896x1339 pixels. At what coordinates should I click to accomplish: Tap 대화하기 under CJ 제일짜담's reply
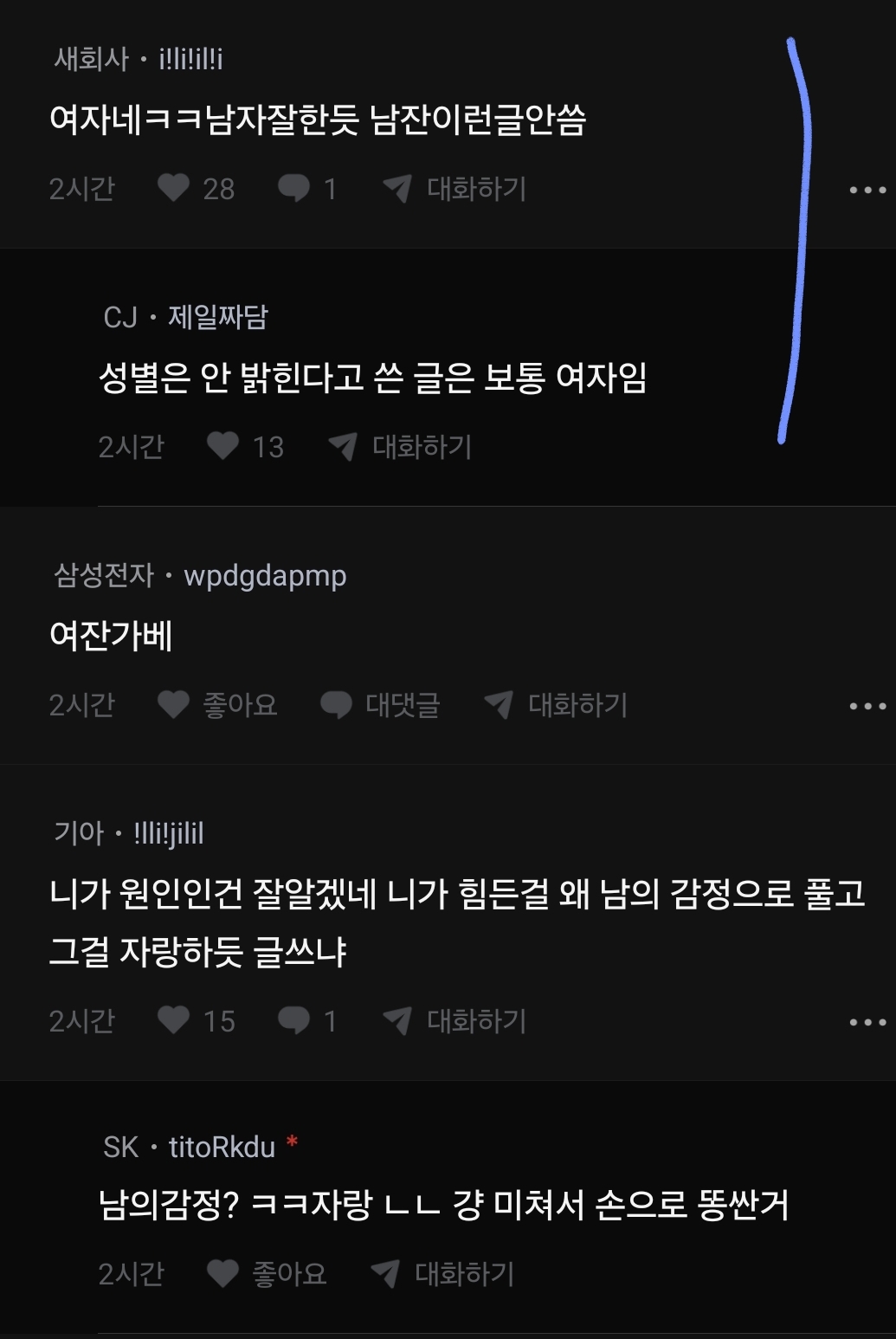pos(401,446)
